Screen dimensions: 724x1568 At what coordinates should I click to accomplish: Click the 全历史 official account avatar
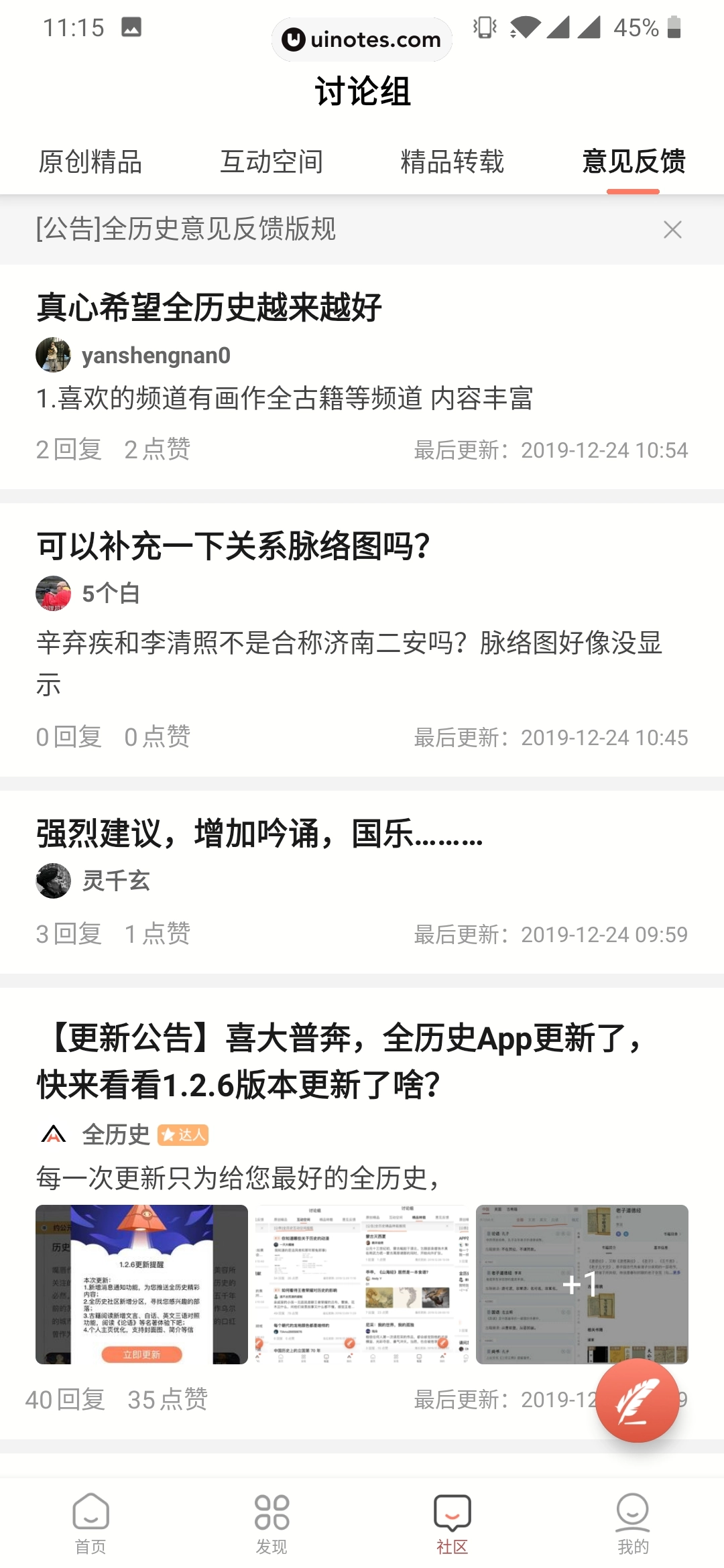coord(54,1134)
